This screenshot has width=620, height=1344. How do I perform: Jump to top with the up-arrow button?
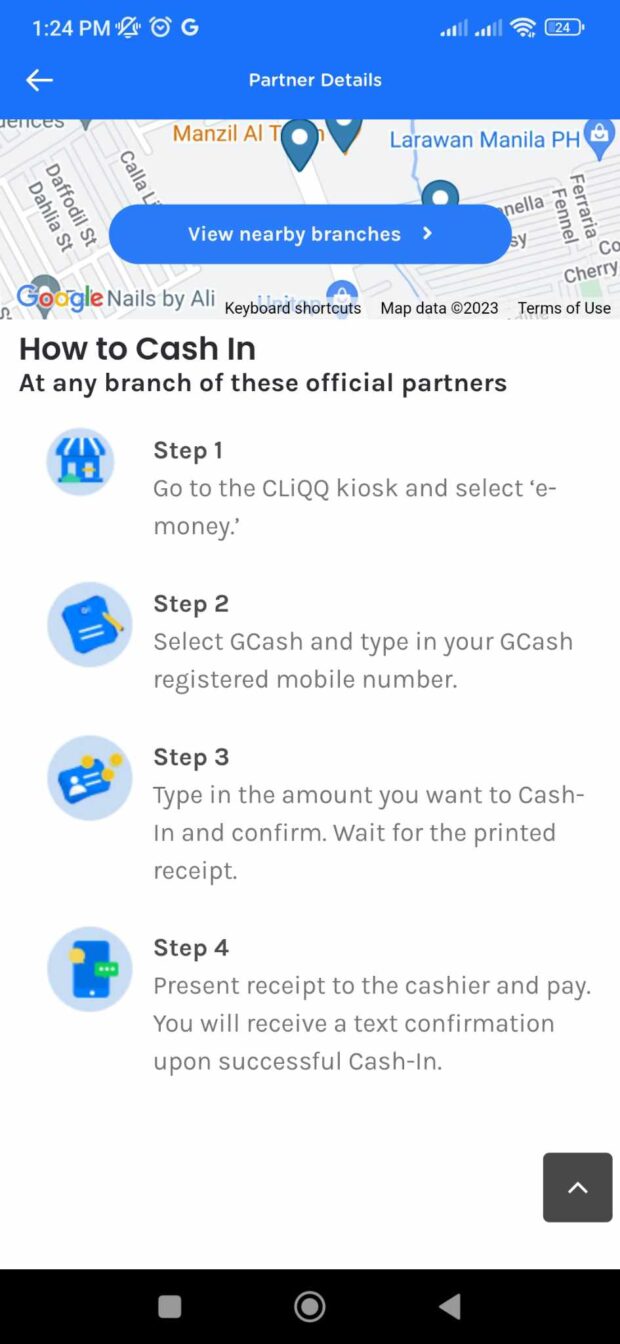[x=577, y=1187]
